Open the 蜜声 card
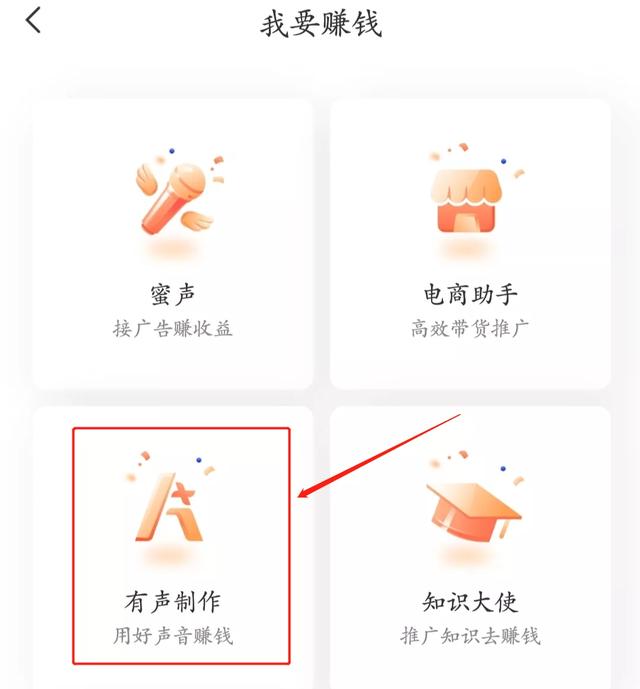The image size is (640, 689). pyautogui.click(x=172, y=244)
